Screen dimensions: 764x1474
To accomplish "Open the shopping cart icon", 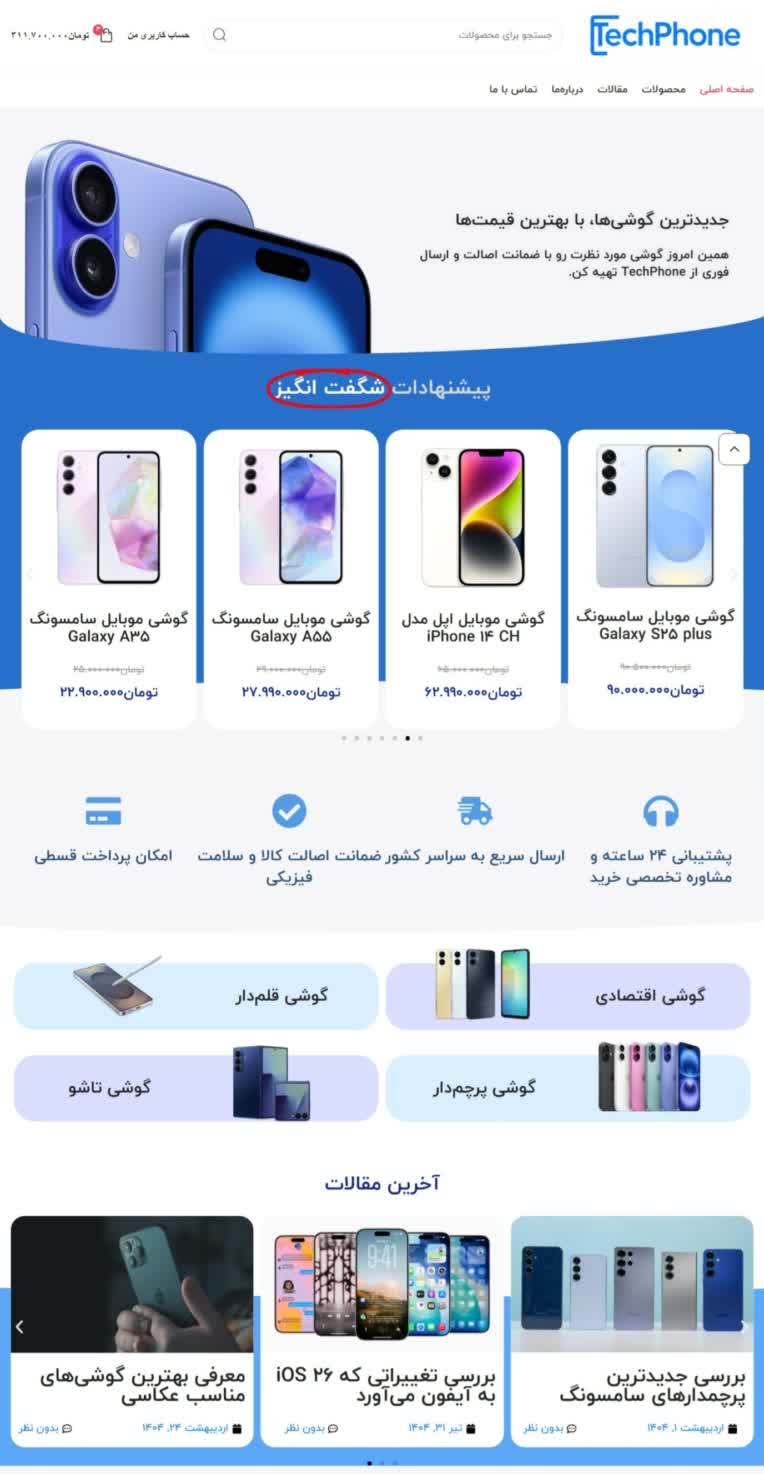I will tap(106, 35).
